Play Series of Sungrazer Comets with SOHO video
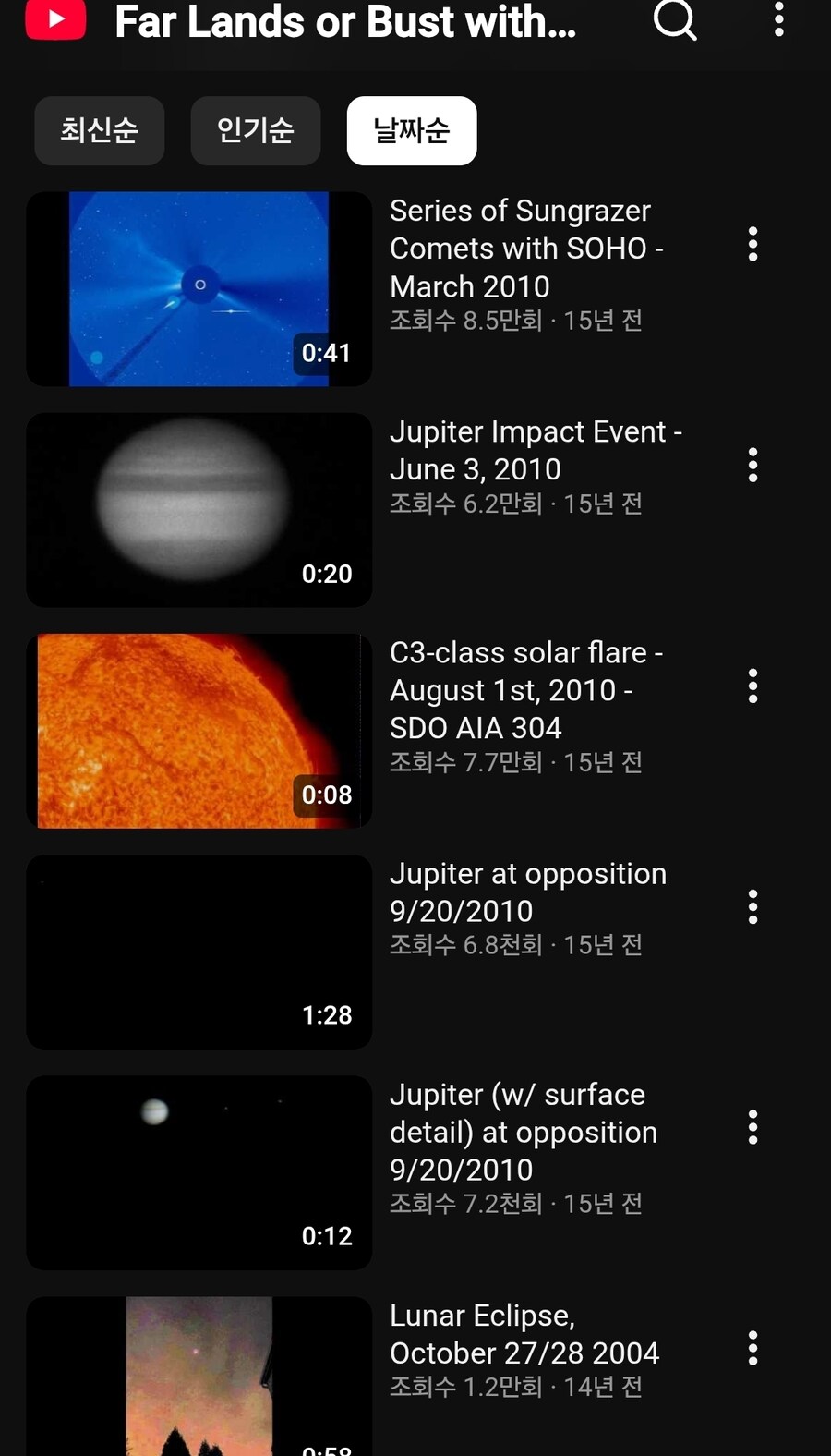The image size is (831, 1456). (199, 288)
